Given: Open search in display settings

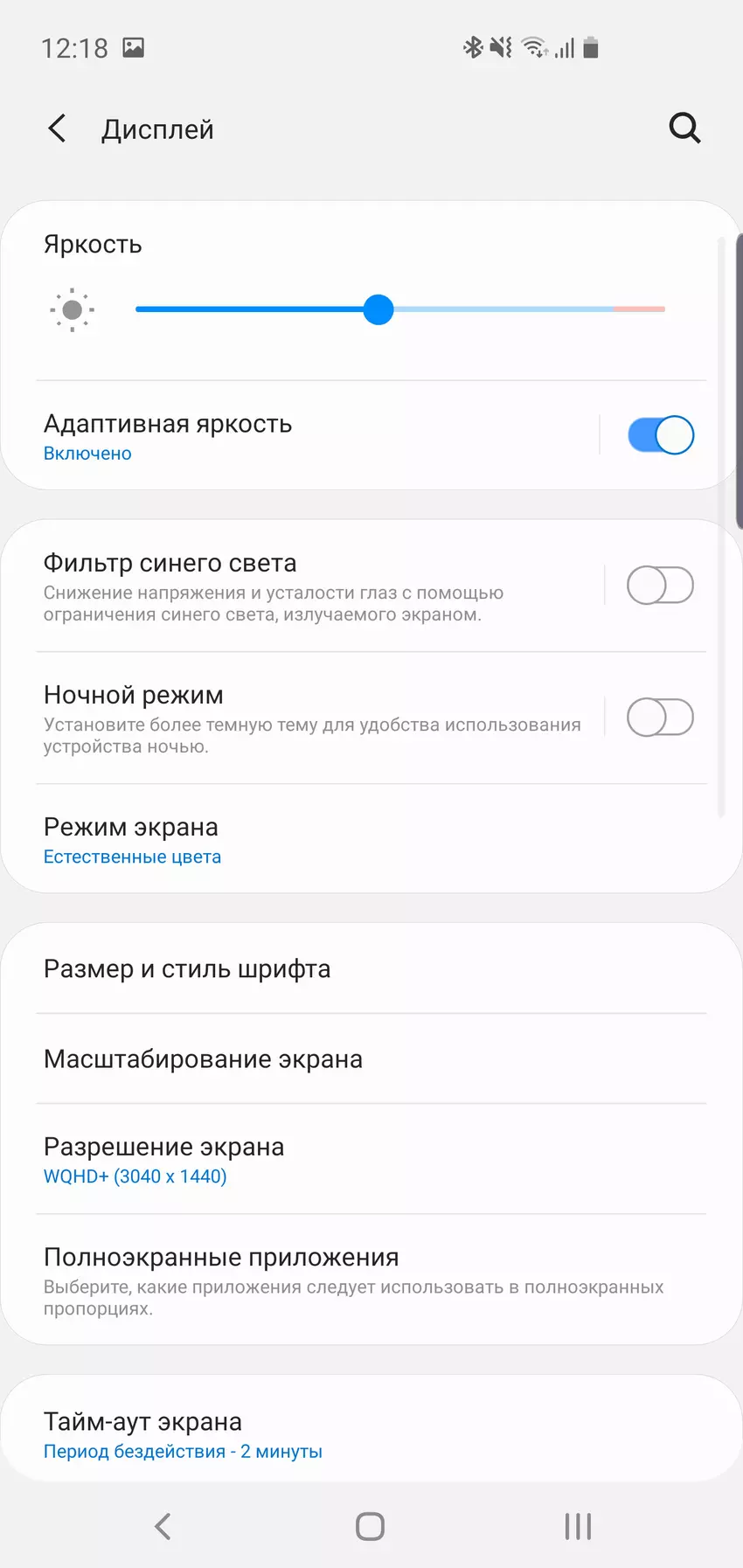Looking at the screenshot, I should tap(684, 128).
